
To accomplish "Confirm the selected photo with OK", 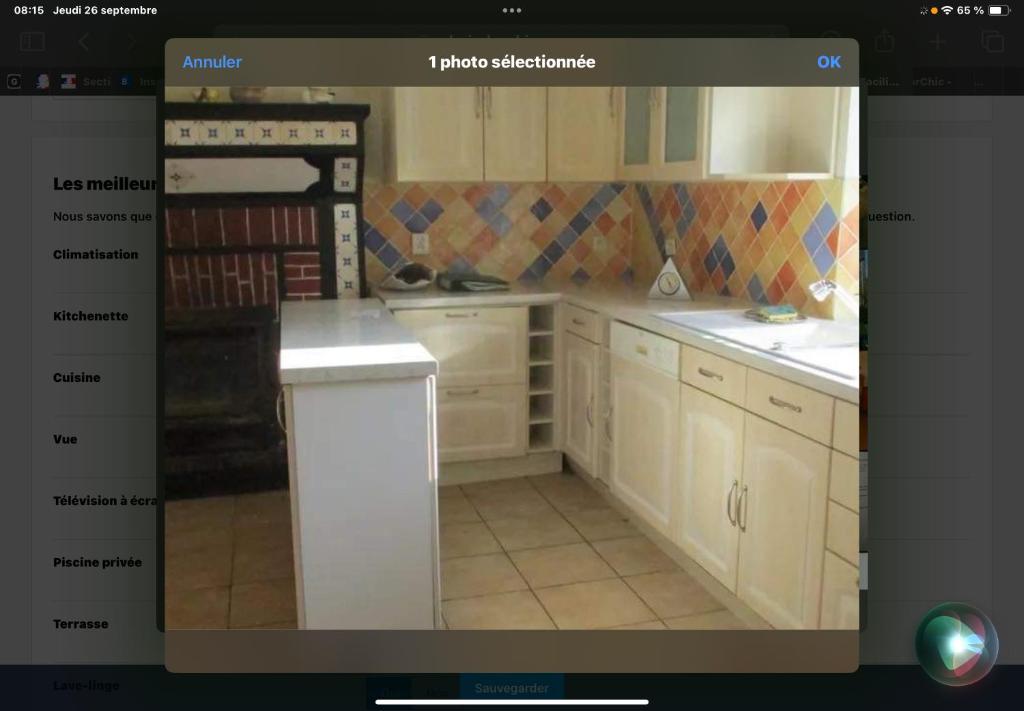I will [828, 62].
